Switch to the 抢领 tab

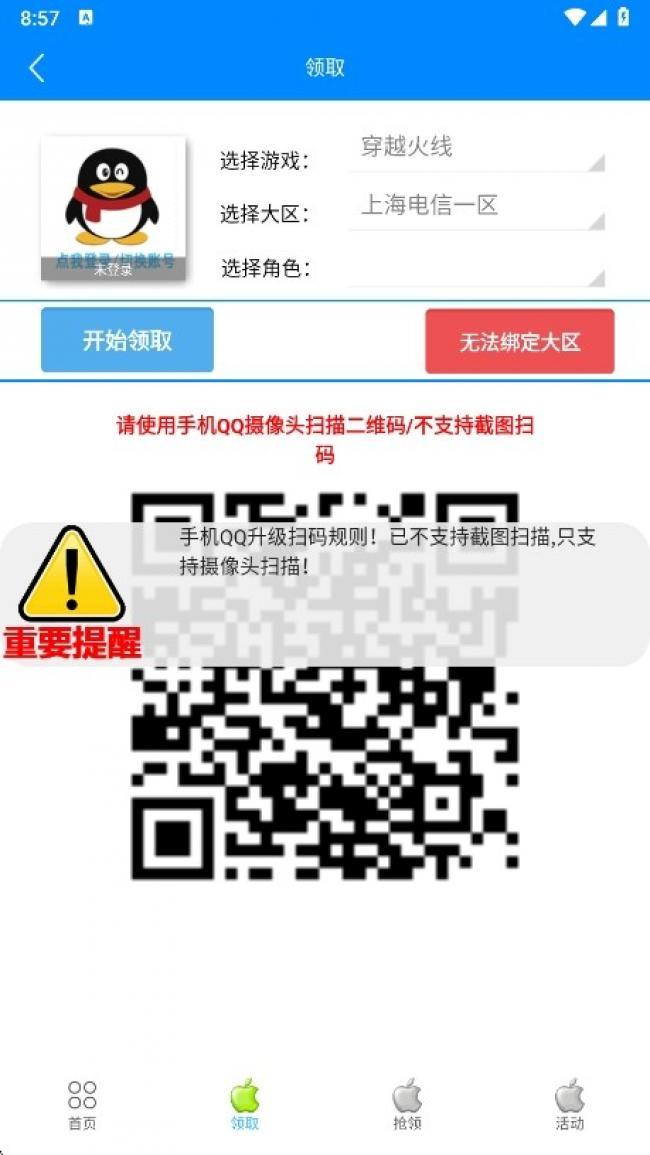407,1105
